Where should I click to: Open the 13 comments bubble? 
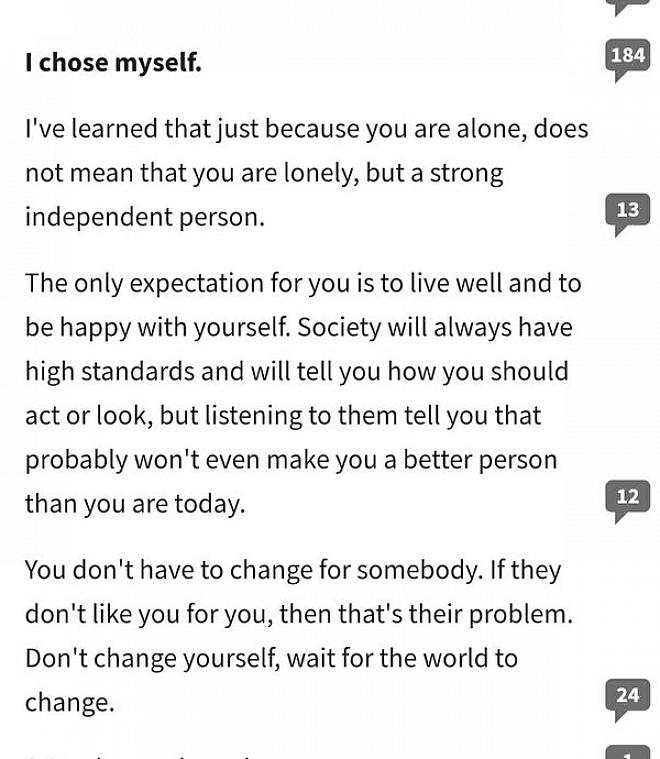coord(627,211)
